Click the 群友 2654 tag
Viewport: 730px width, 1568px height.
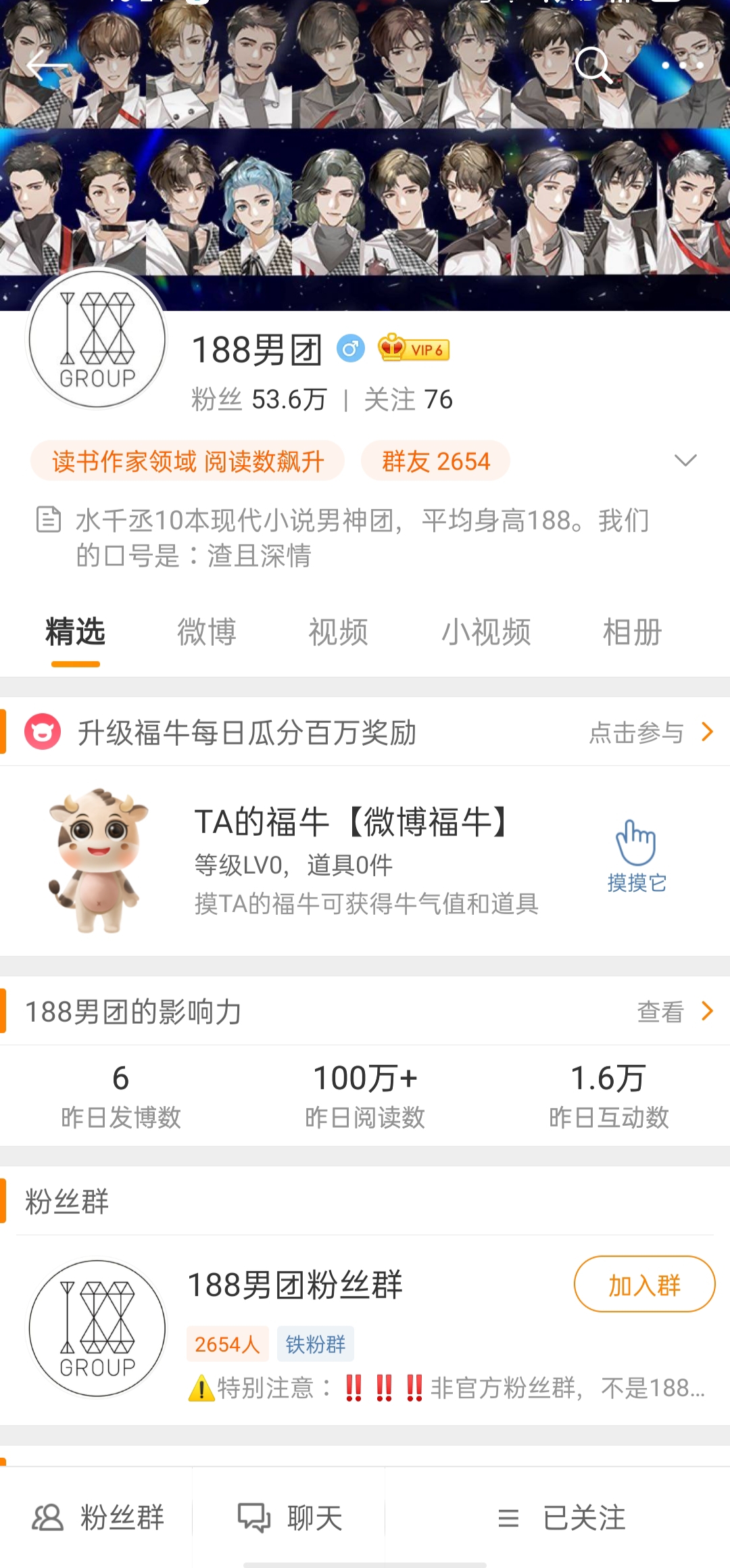pos(435,460)
